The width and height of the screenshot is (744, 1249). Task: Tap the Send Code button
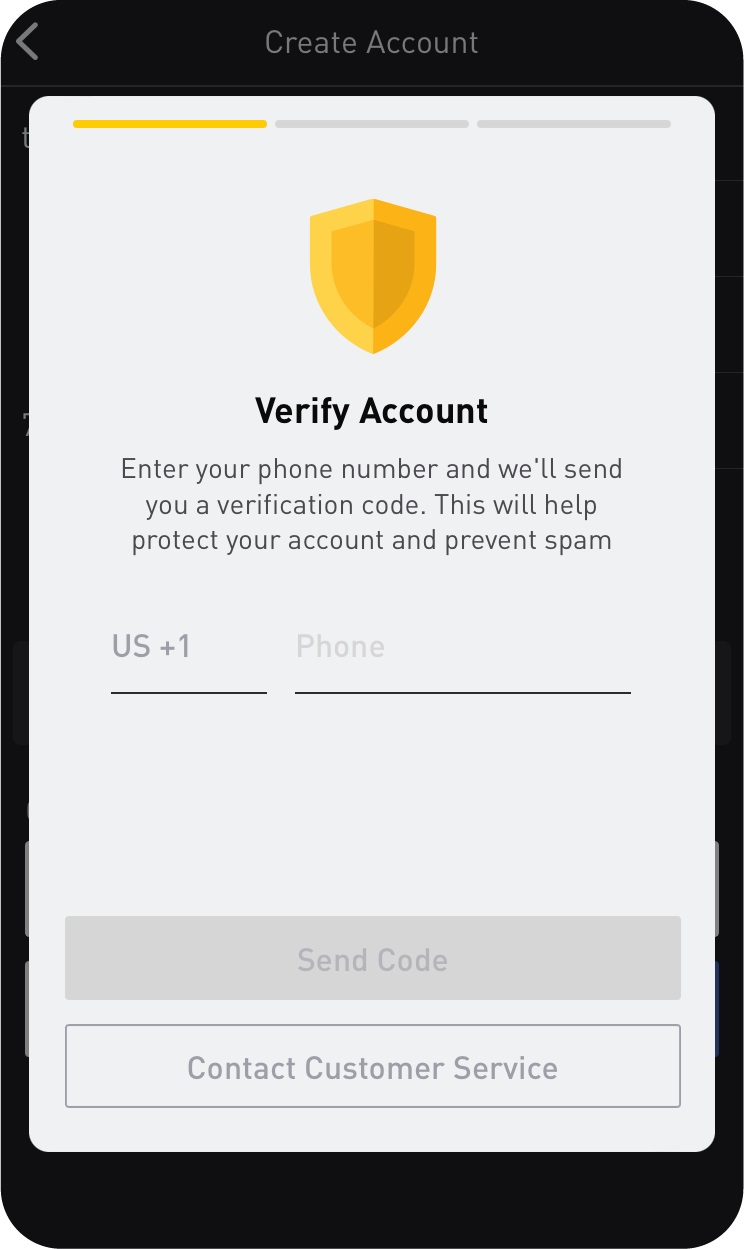tap(372, 959)
